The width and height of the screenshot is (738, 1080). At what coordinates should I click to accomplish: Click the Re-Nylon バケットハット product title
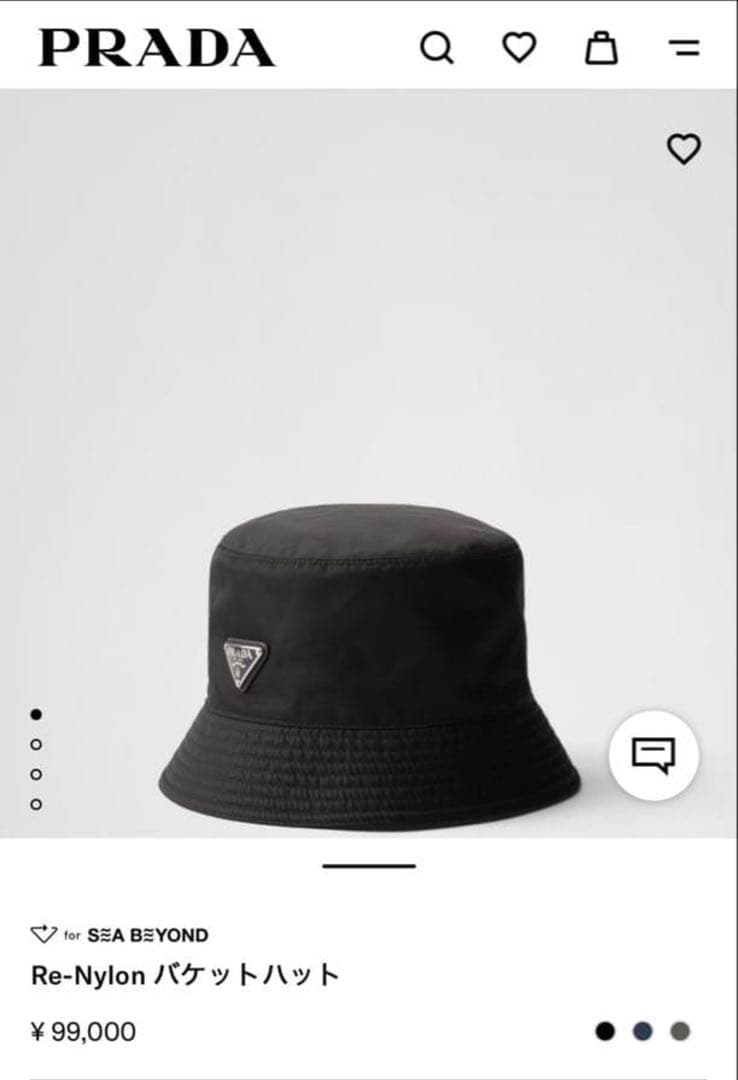pos(185,974)
